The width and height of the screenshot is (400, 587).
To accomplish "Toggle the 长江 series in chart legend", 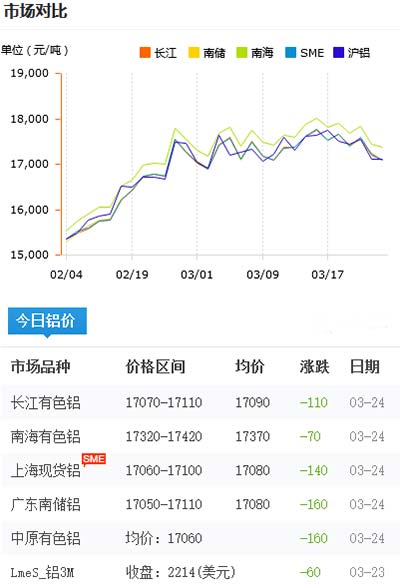I will click(158, 53).
